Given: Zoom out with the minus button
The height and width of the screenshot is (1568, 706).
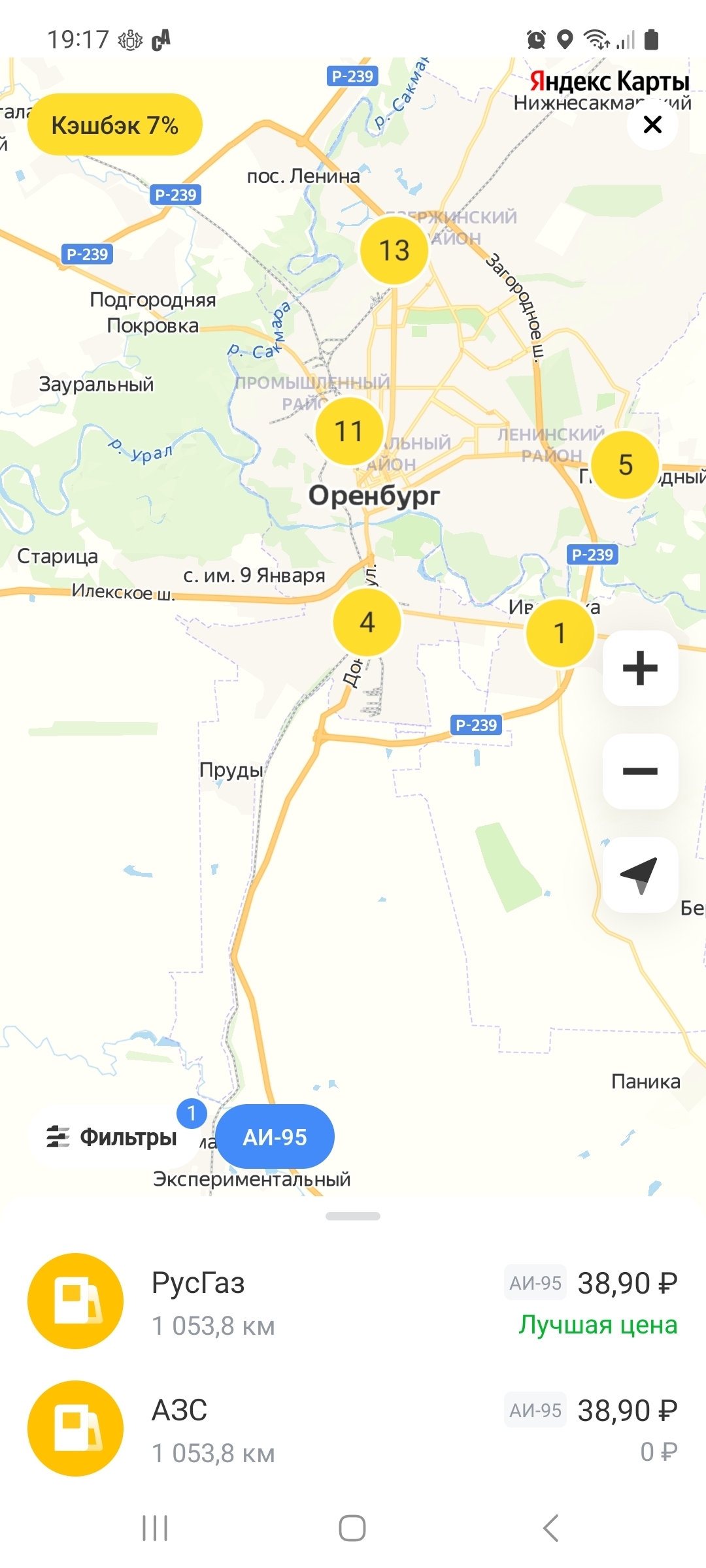Looking at the screenshot, I should [x=640, y=772].
